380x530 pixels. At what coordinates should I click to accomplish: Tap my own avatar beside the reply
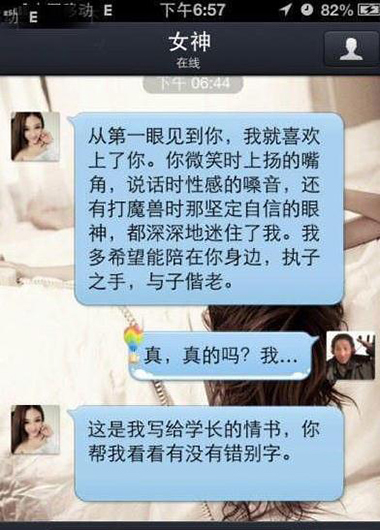tap(351, 355)
